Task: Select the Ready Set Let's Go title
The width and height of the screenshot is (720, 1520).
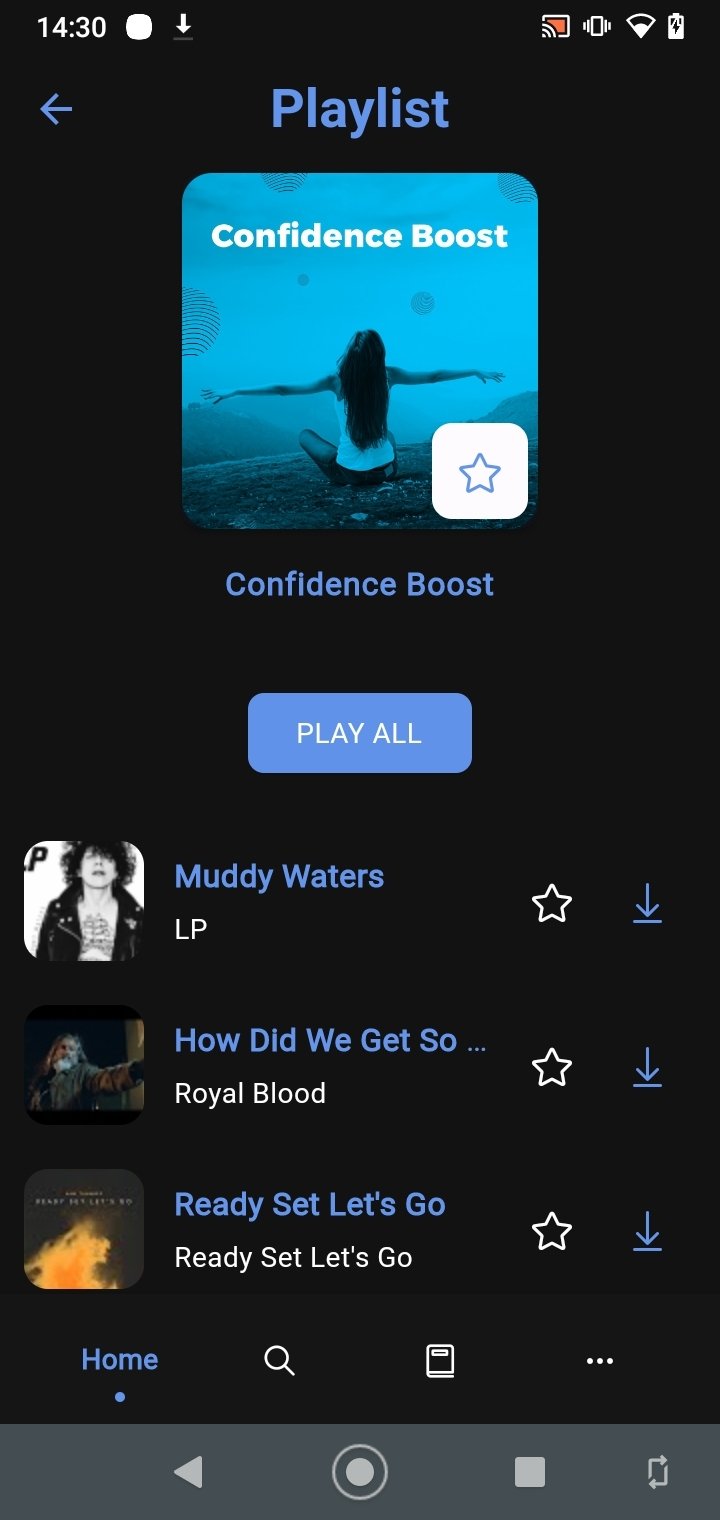Action: [310, 1204]
